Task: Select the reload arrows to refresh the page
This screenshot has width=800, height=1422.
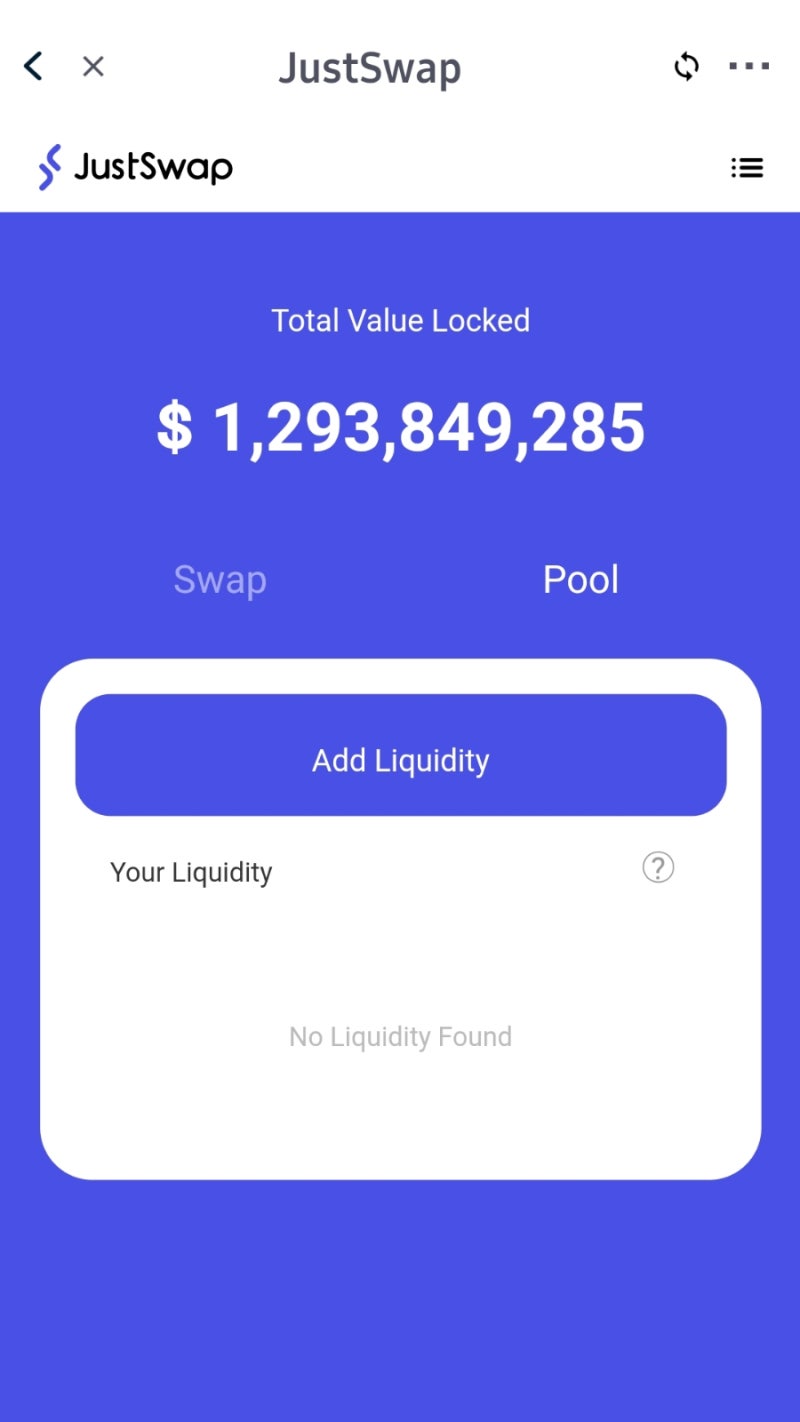Action: coord(687,66)
